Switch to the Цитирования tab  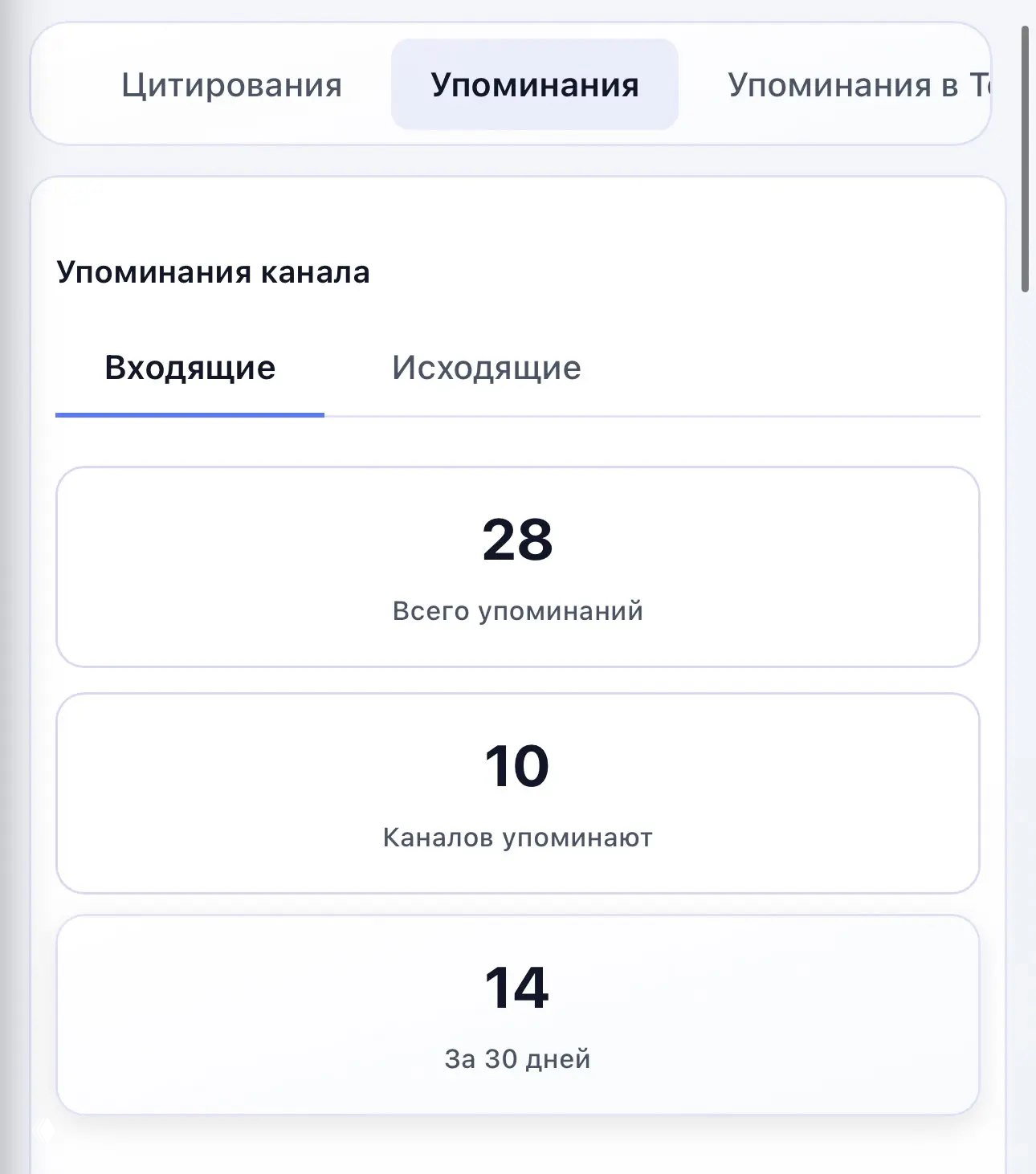coord(232,85)
